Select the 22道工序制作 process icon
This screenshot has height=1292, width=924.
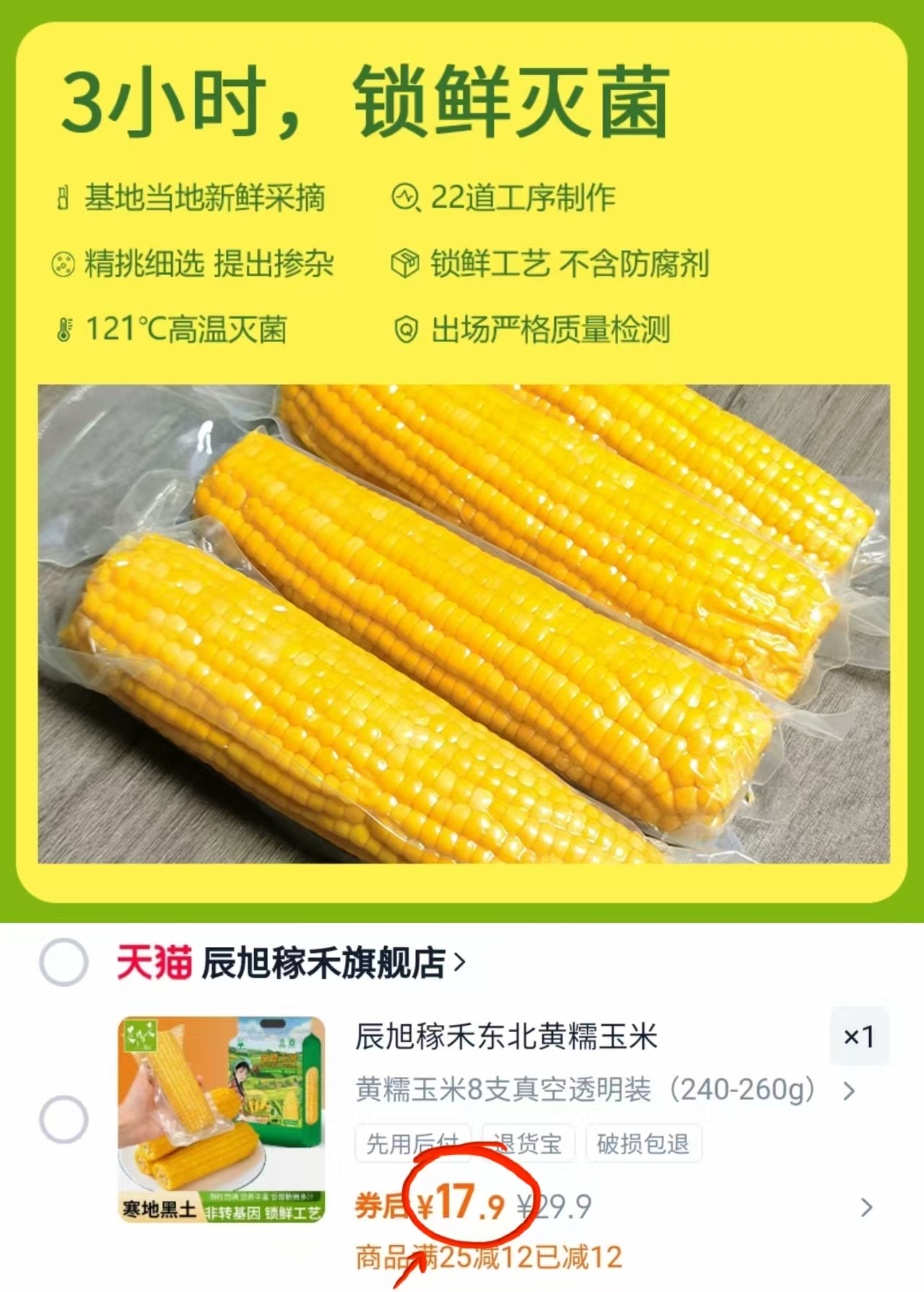[406, 195]
